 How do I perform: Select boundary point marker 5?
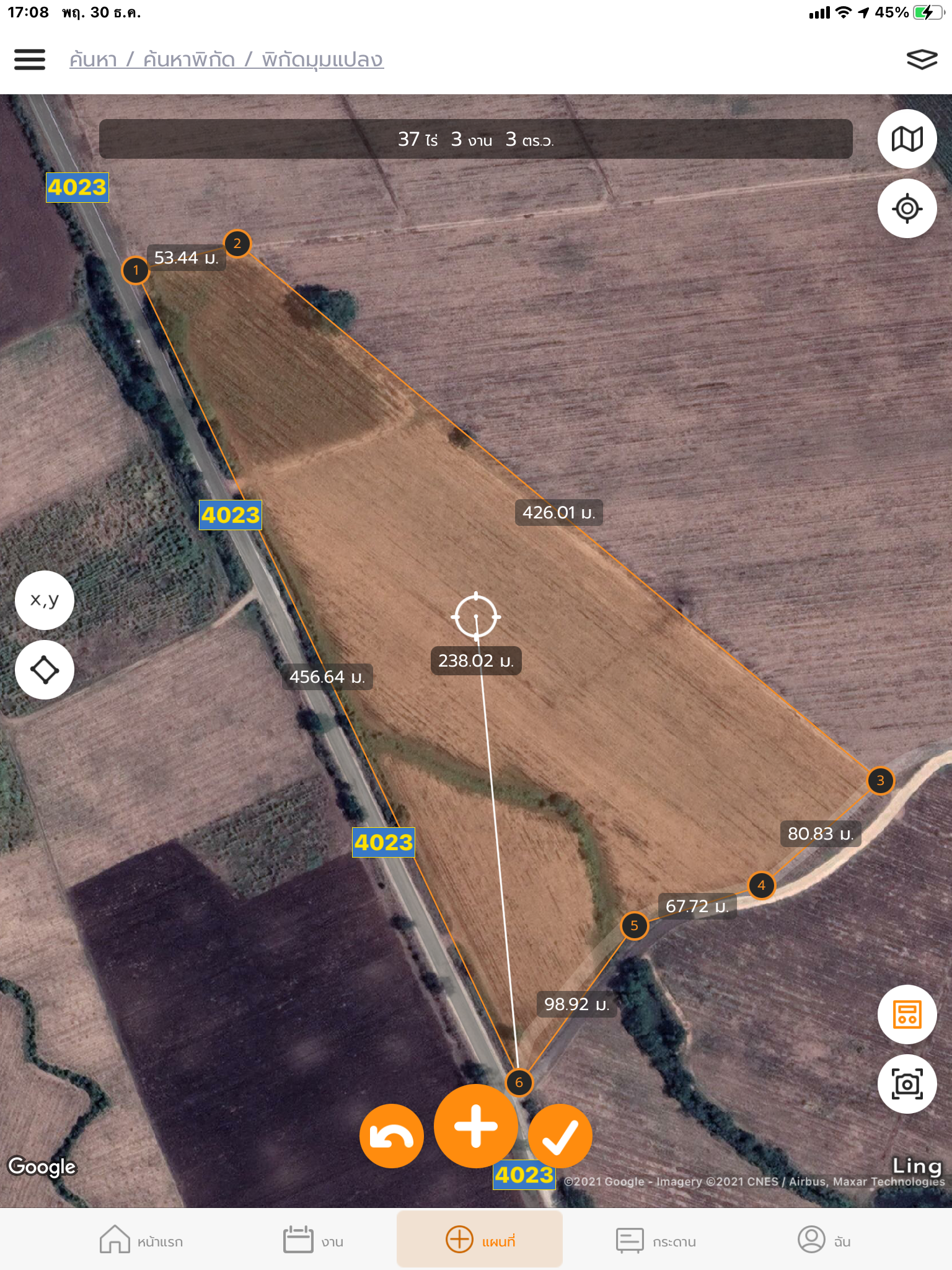(x=634, y=926)
